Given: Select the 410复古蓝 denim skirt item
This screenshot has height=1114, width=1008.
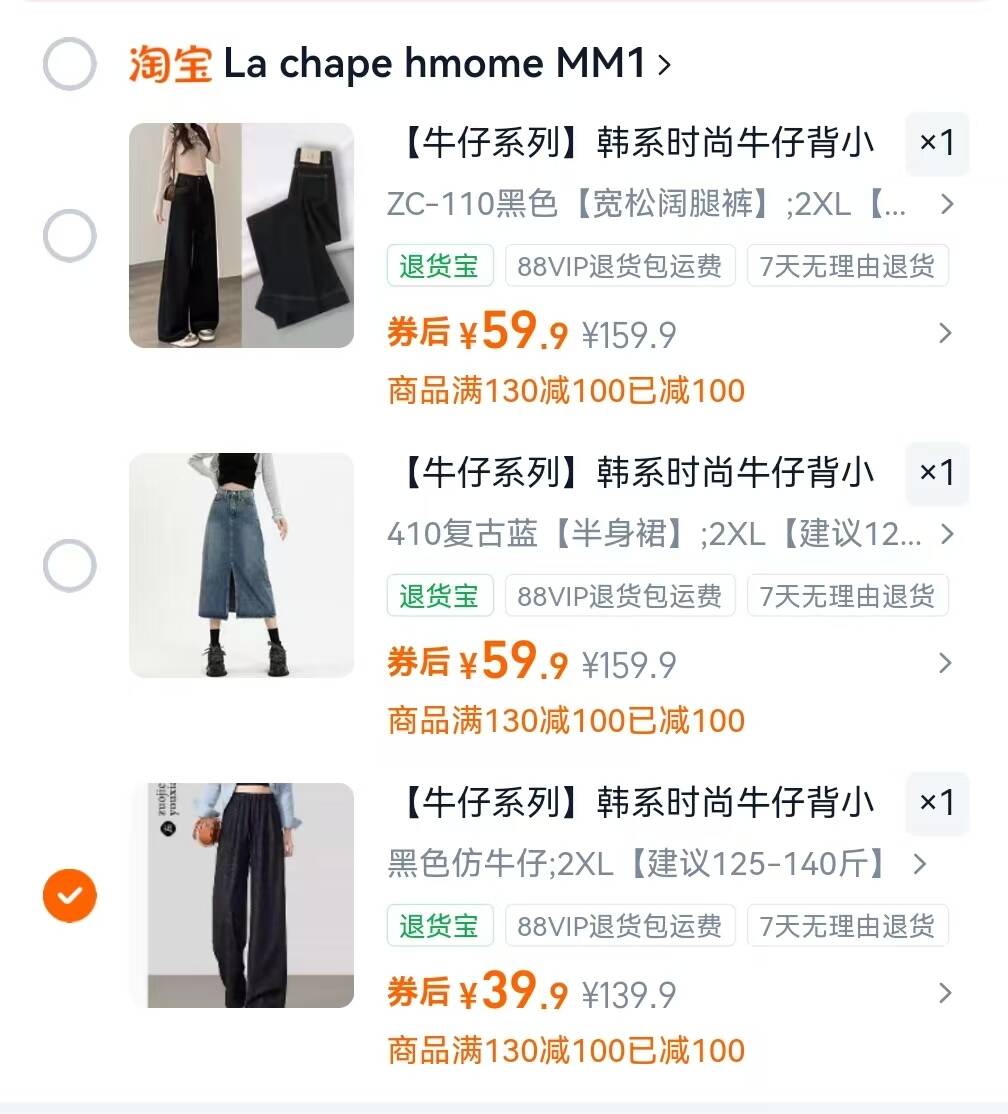Looking at the screenshot, I should pyautogui.click(x=70, y=566).
